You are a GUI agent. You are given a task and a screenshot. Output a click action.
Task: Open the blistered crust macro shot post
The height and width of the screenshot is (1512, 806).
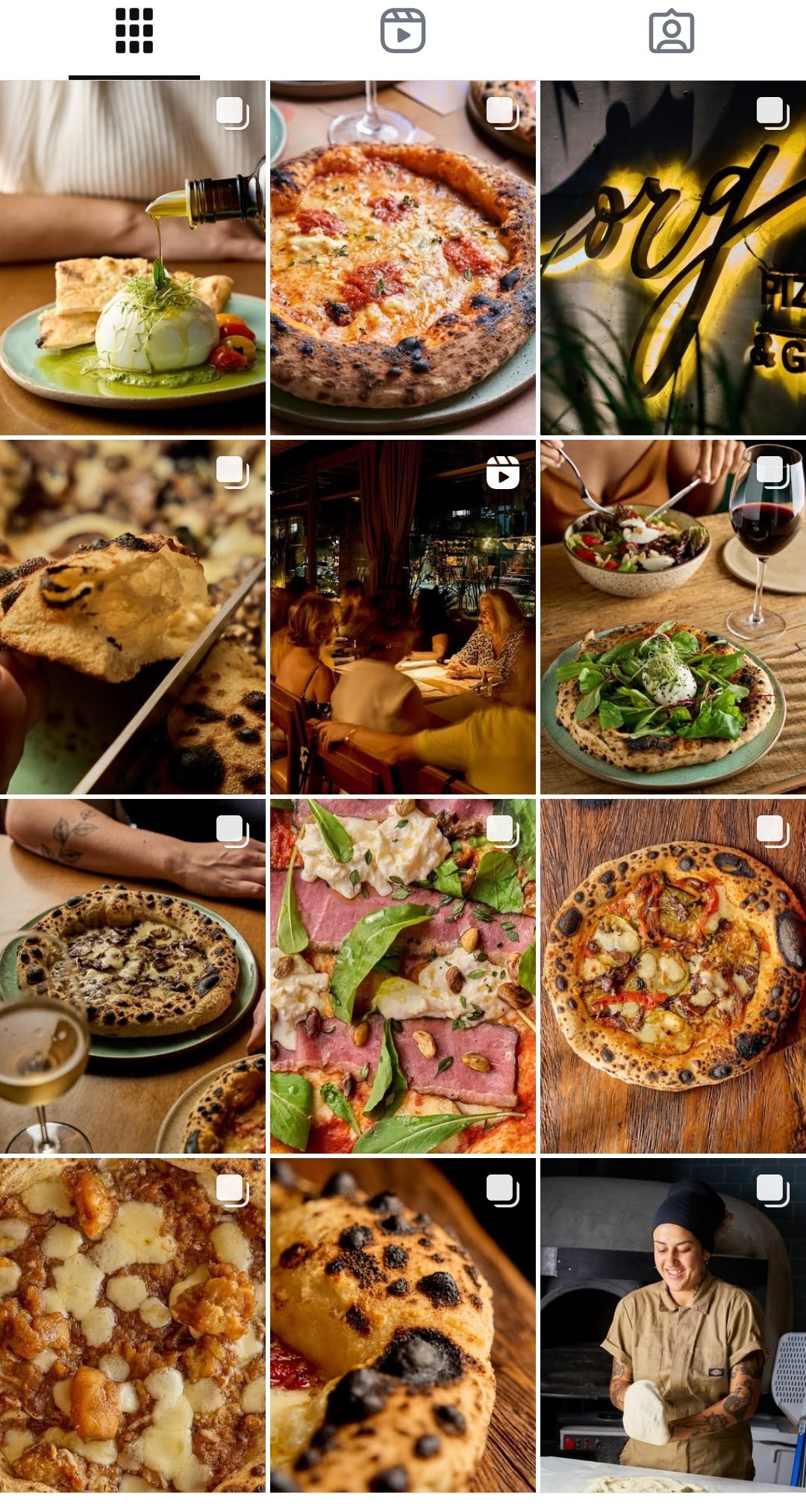tap(403, 1325)
